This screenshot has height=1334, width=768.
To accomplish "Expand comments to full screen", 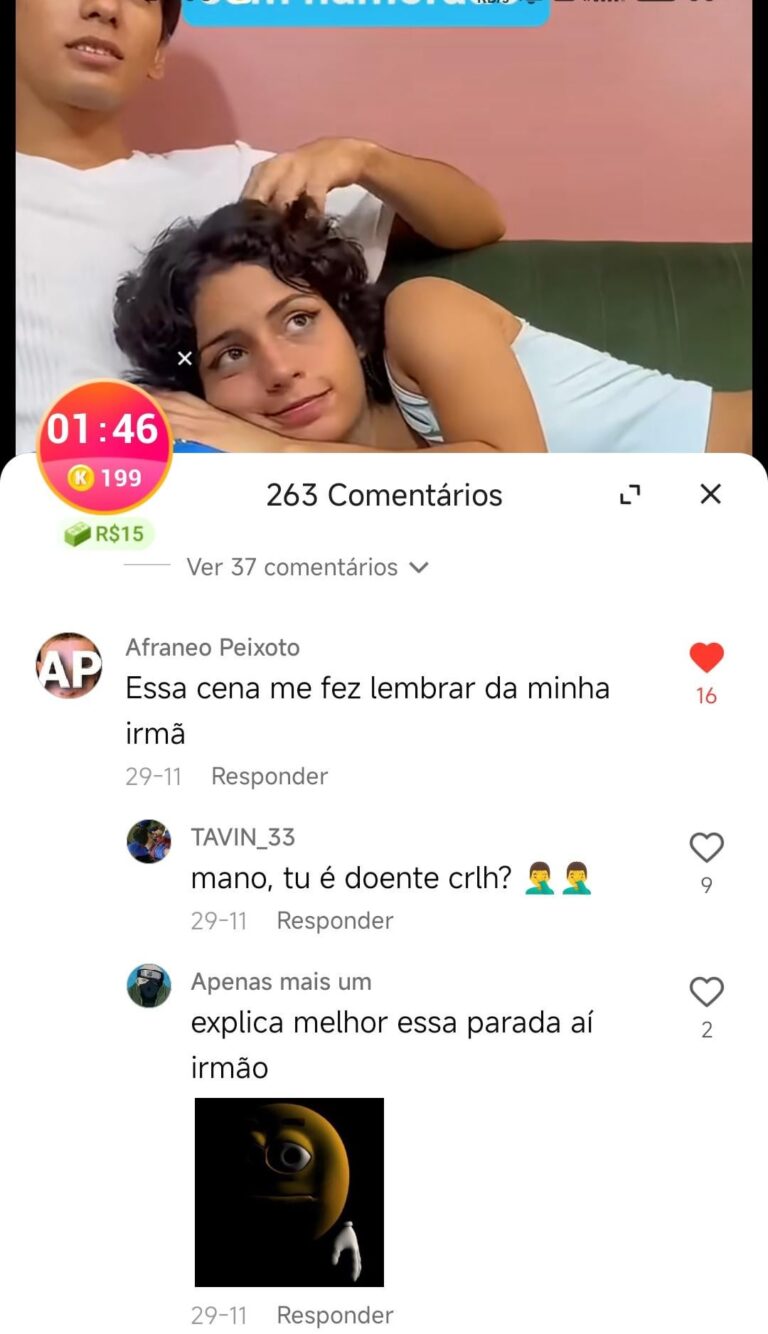I will [629, 494].
